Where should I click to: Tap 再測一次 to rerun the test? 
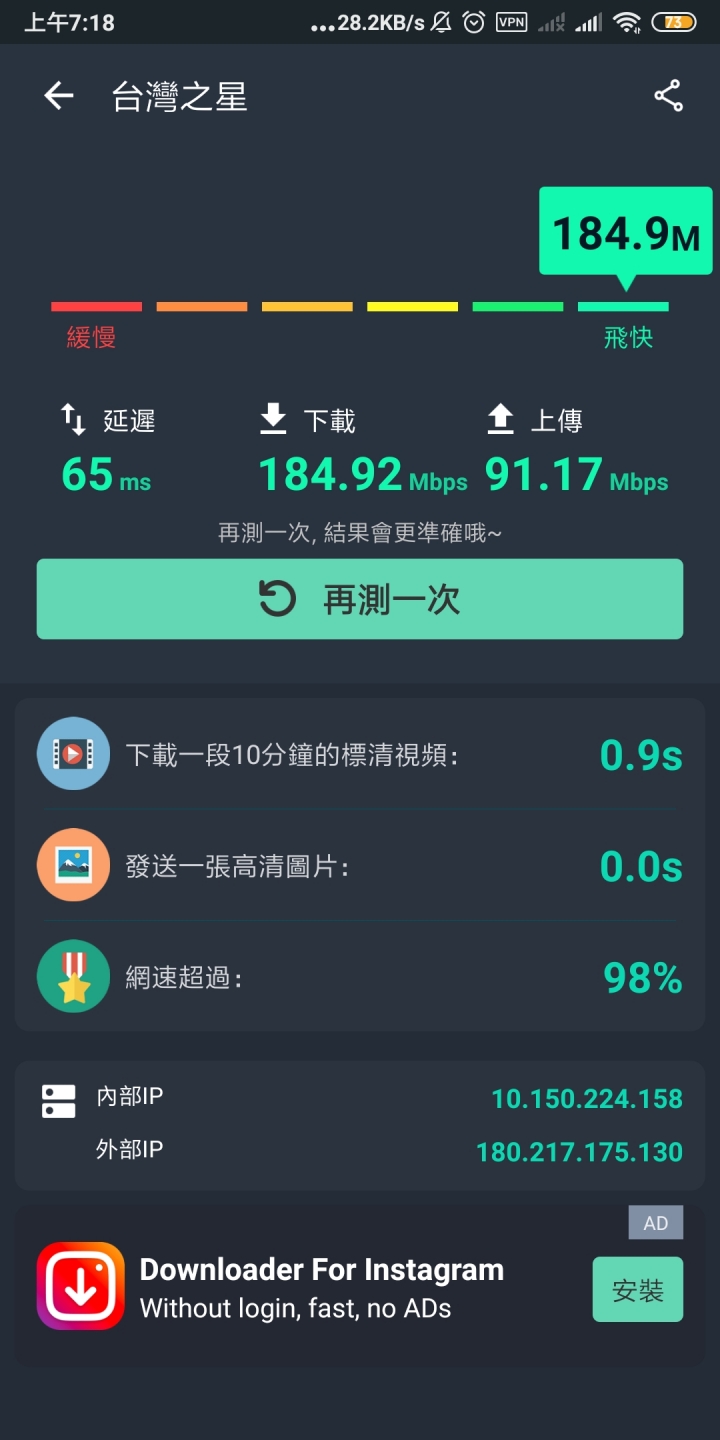pos(360,599)
